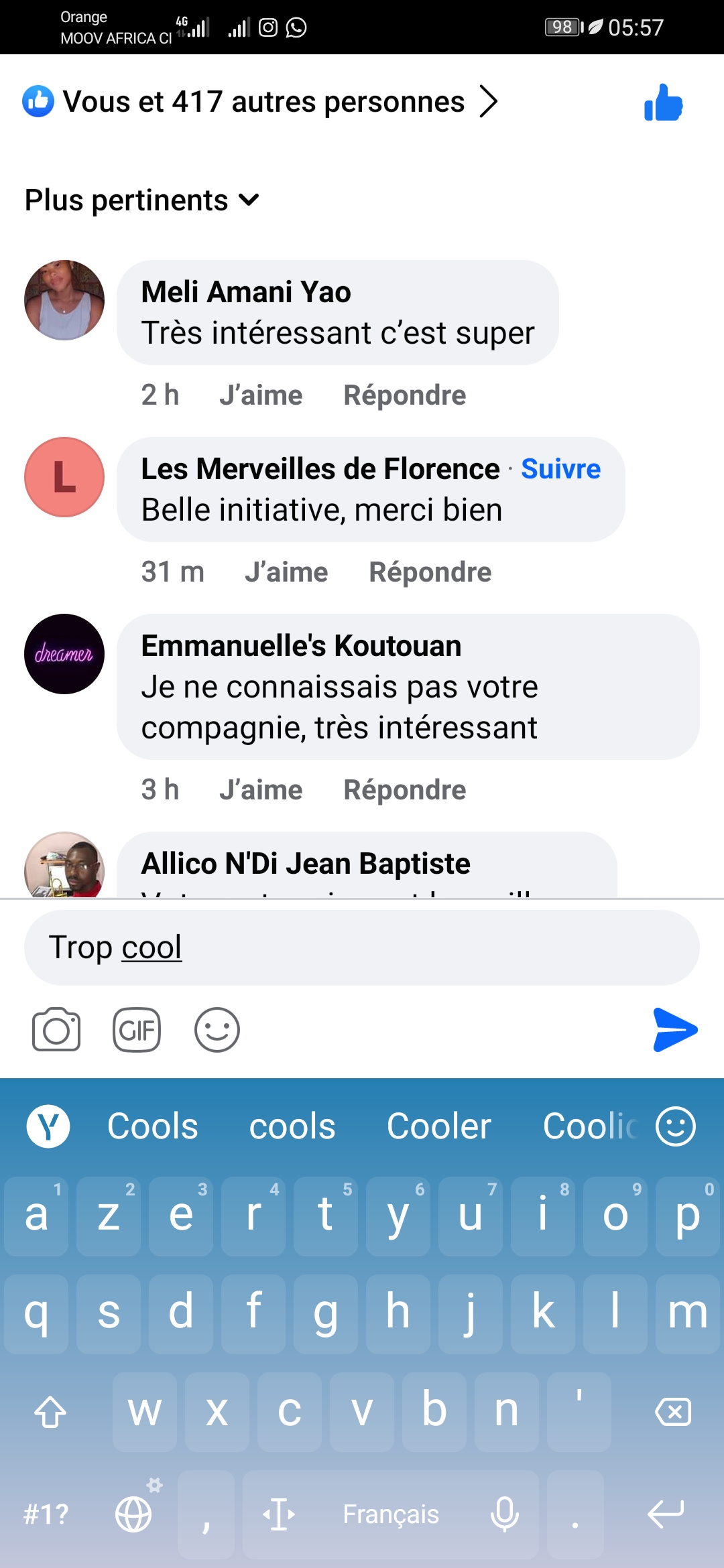This screenshot has height=1568, width=724.
Task: Open Allico N'Di Jean Baptiste's profile
Action: point(306,864)
